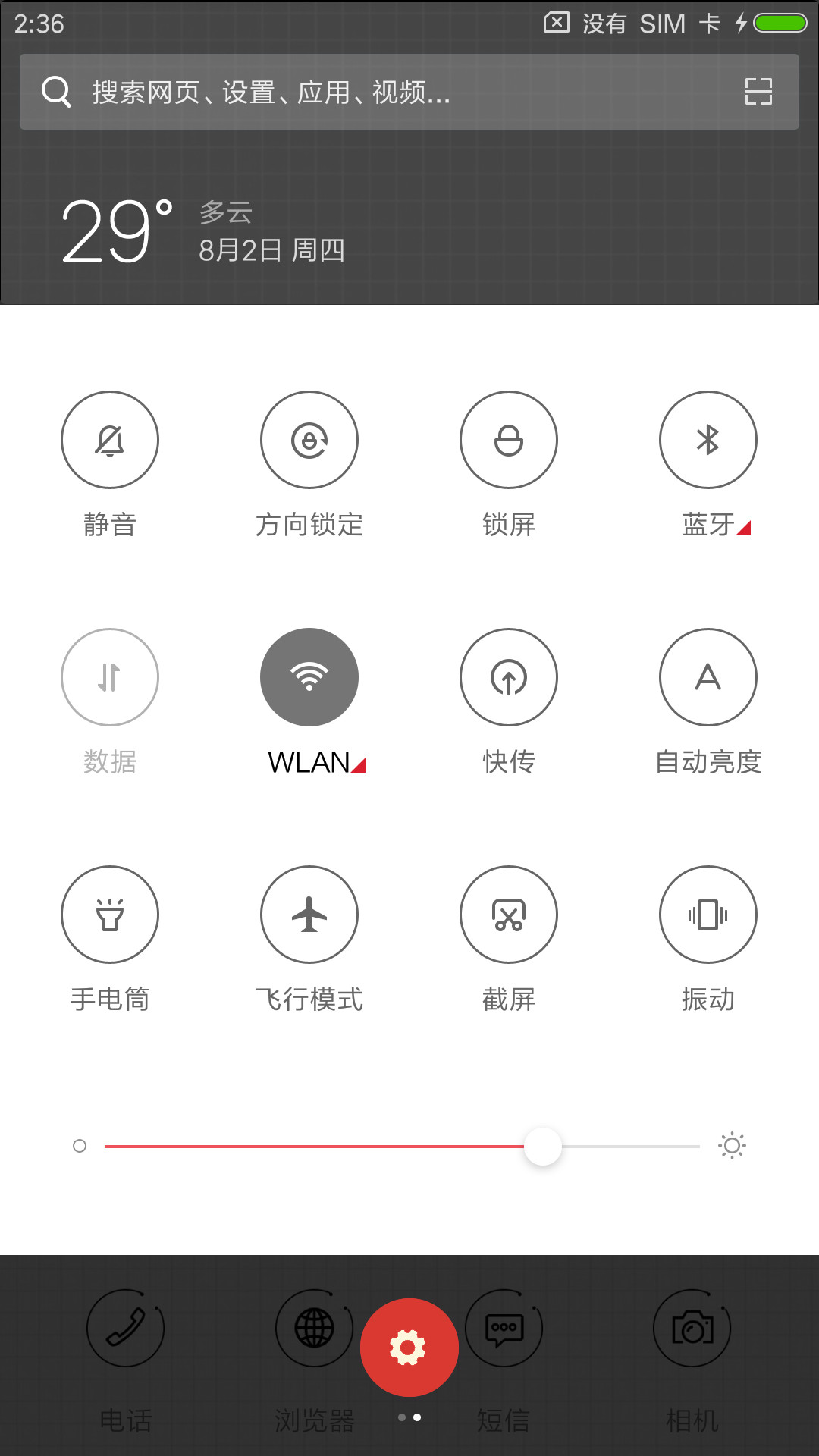Open quick transfer (快传)
Screen dimensions: 819x1456
[509, 677]
